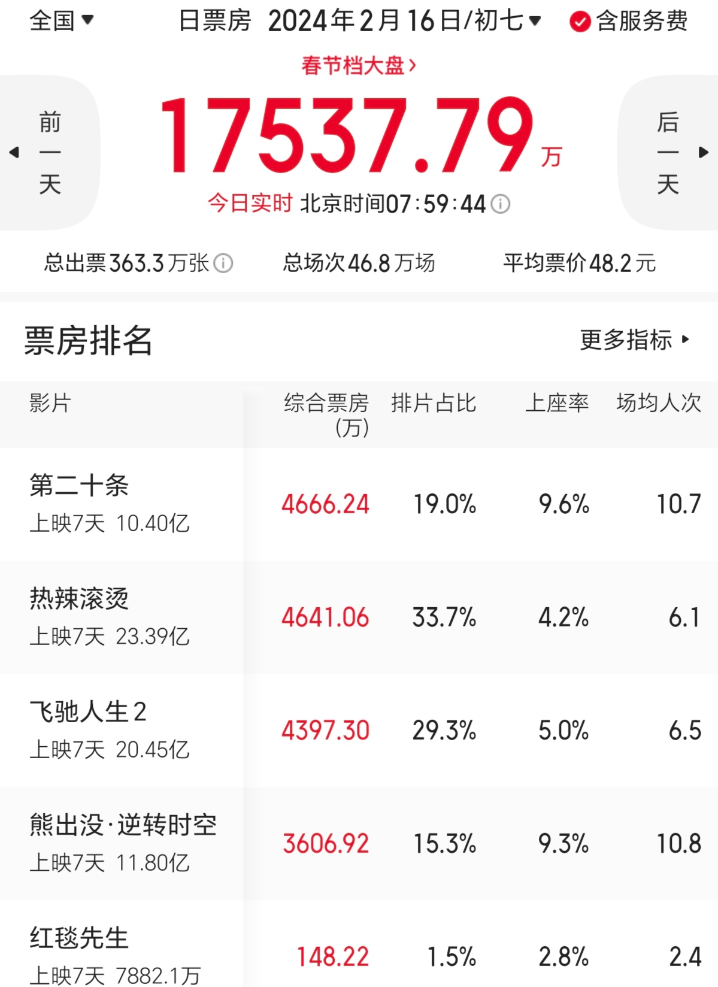This screenshot has width=718, height=987.
Task: Open the date picker for 2024年2月16日
Action: [x=405, y=21]
